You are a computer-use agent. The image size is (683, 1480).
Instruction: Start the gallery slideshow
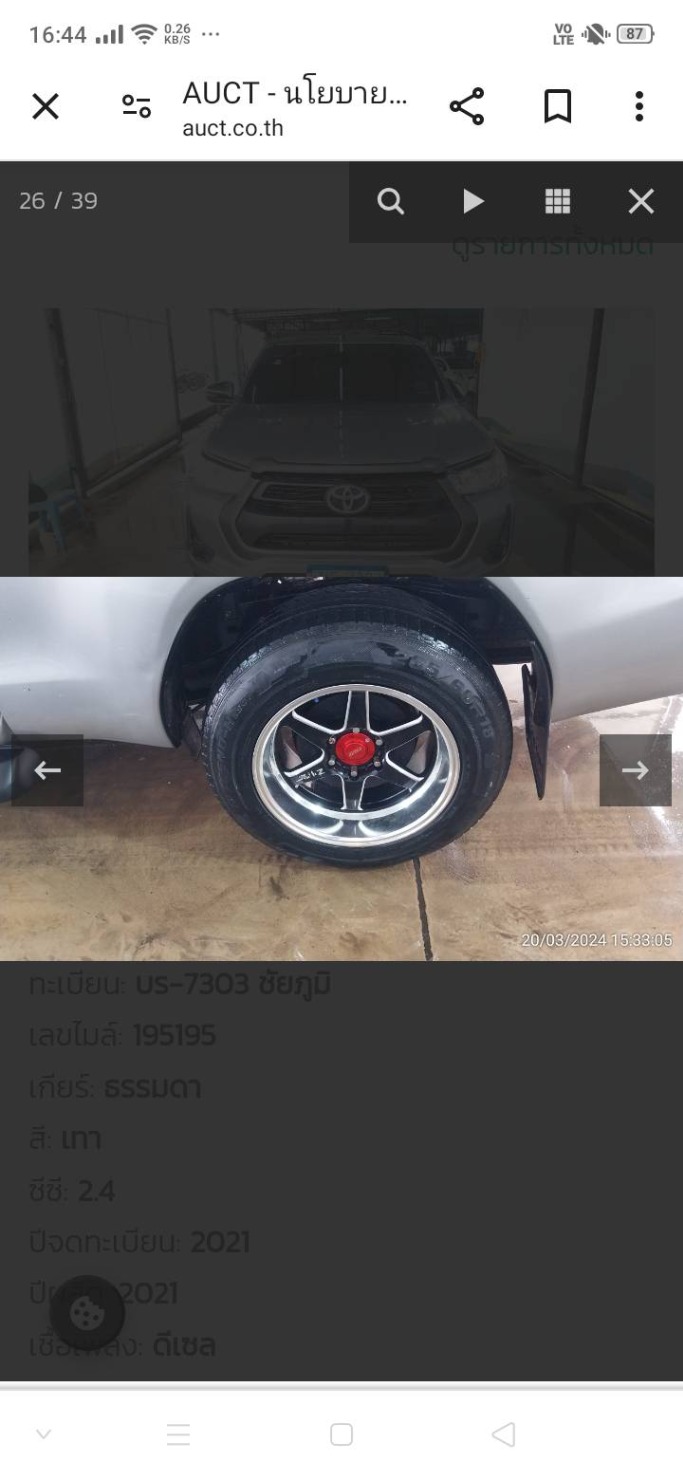(473, 202)
